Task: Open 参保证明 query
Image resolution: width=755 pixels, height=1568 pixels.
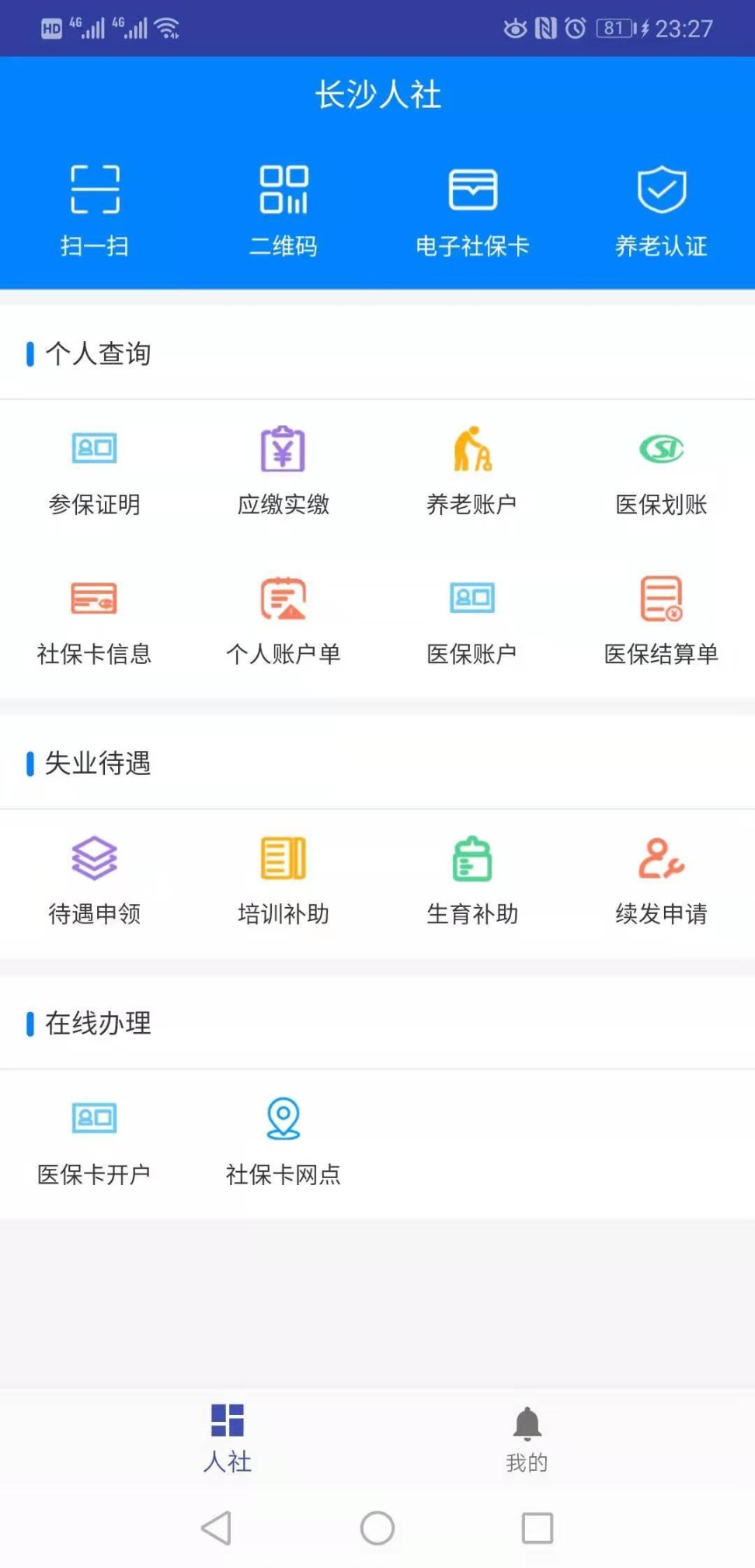Action: pos(95,469)
